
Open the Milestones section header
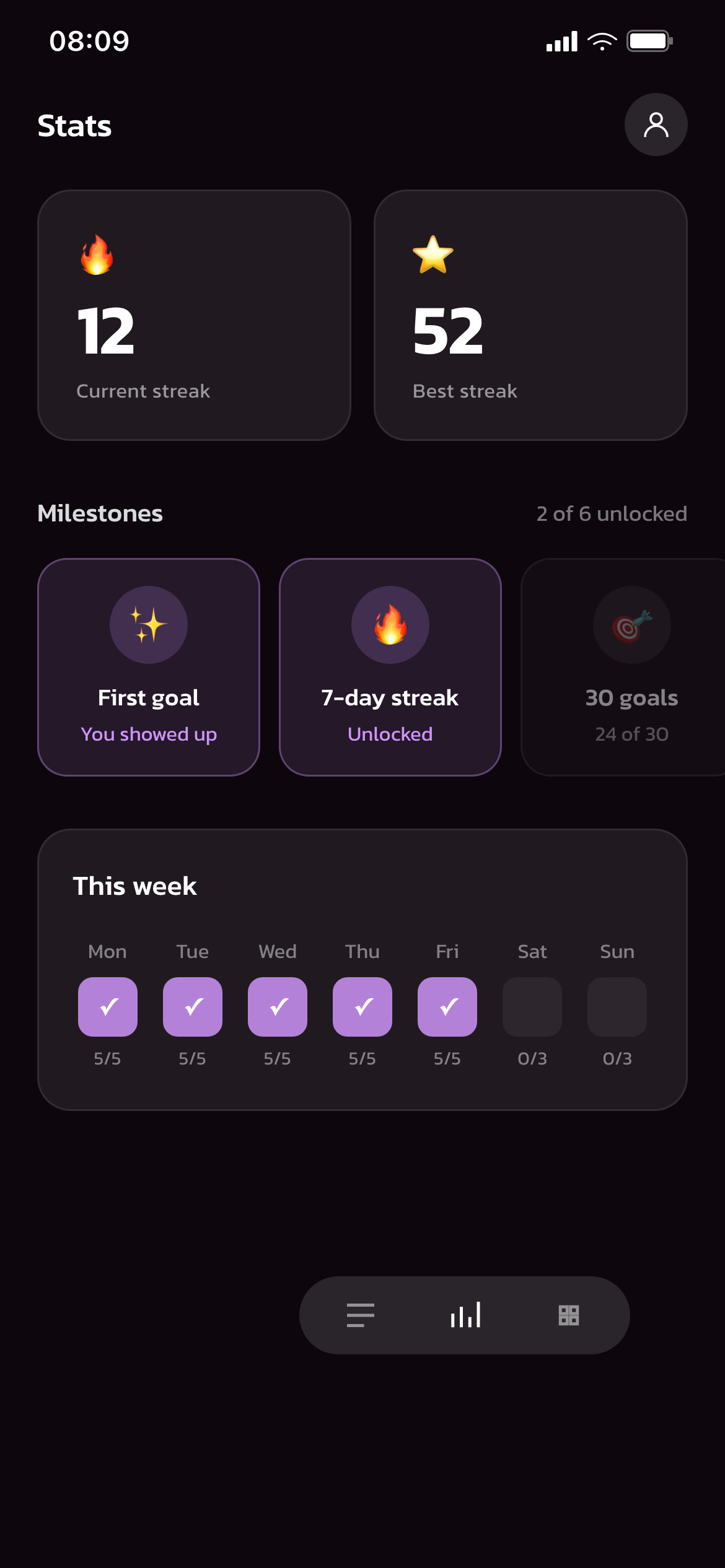pyautogui.click(x=100, y=513)
